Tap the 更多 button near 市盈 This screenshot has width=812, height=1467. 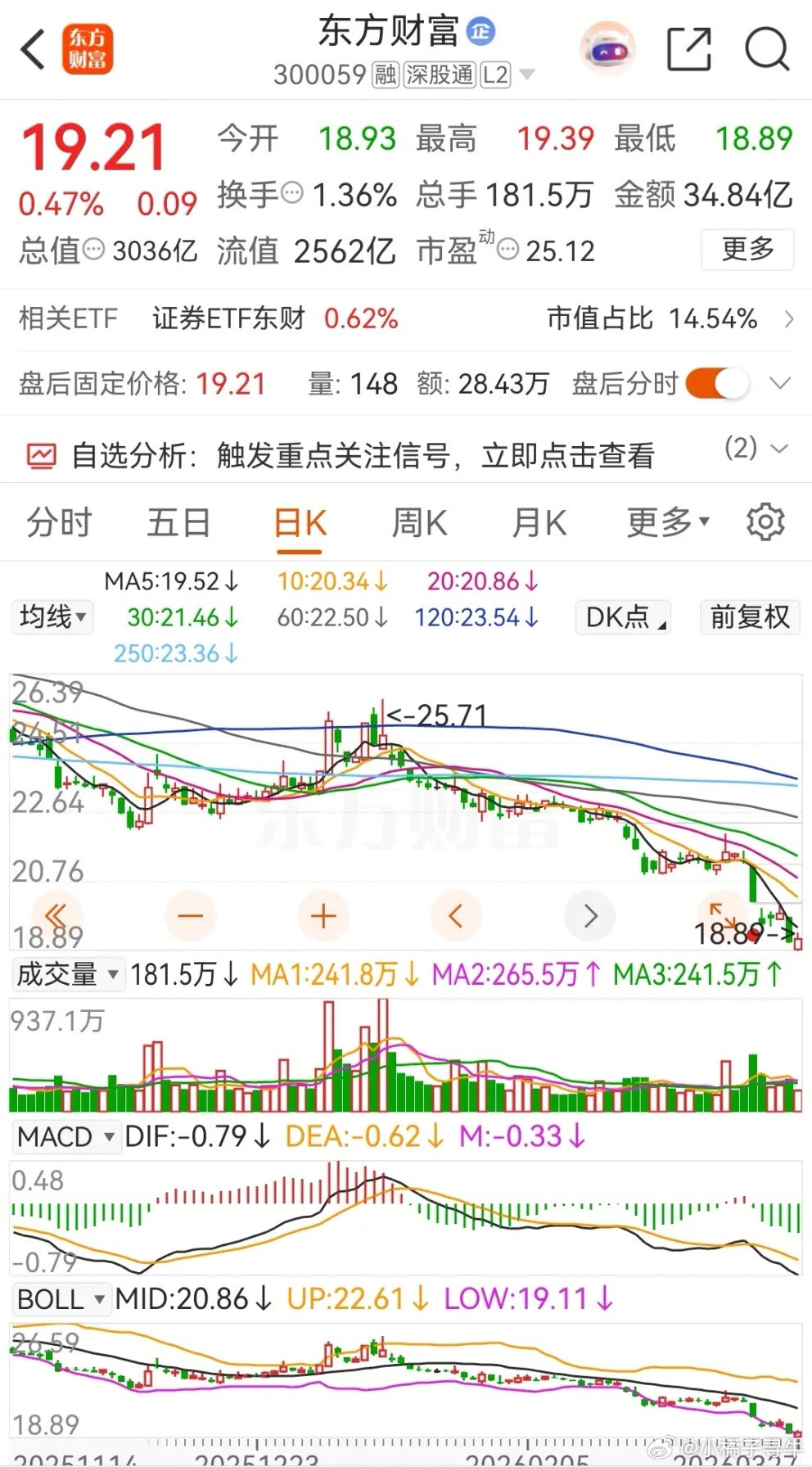pyautogui.click(x=747, y=251)
